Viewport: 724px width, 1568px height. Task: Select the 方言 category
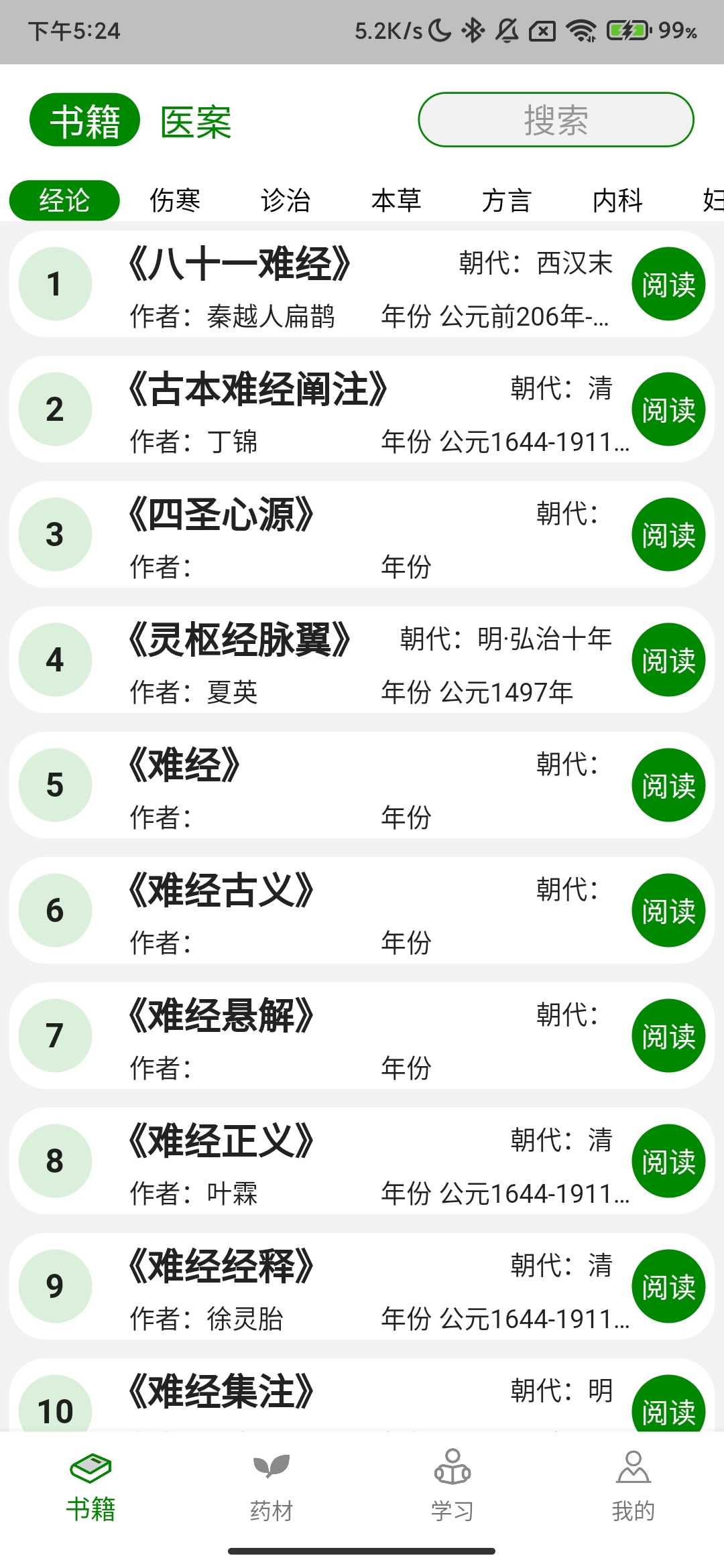pos(507,200)
